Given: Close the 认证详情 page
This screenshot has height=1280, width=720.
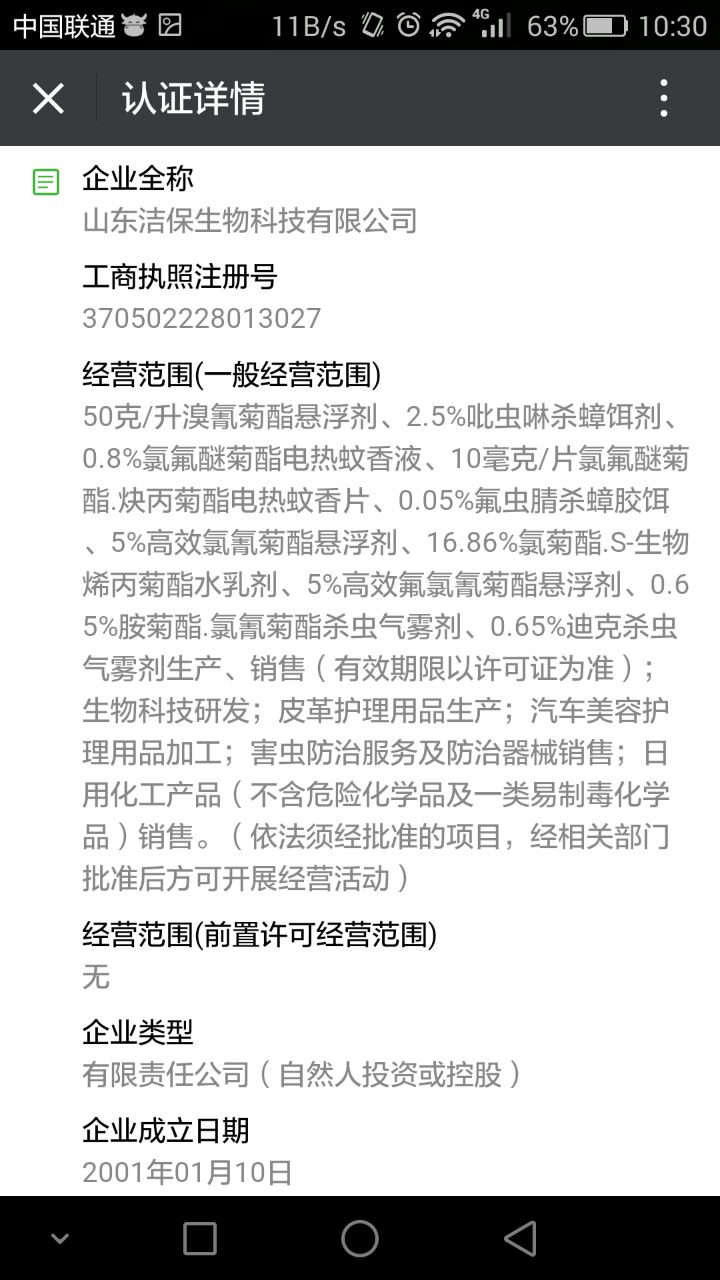Looking at the screenshot, I should pyautogui.click(x=48, y=99).
